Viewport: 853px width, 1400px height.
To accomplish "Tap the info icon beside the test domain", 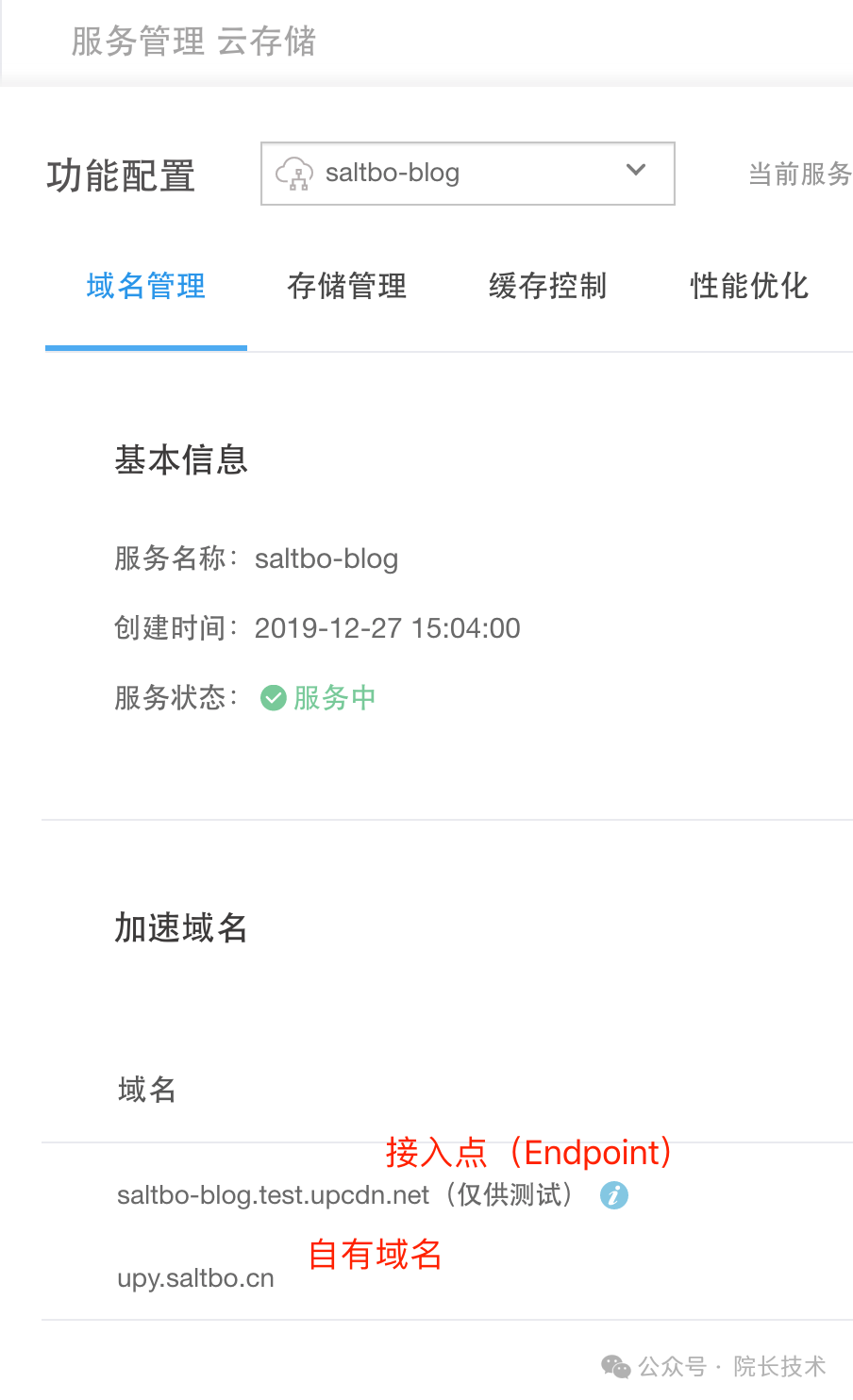I will click(614, 1195).
